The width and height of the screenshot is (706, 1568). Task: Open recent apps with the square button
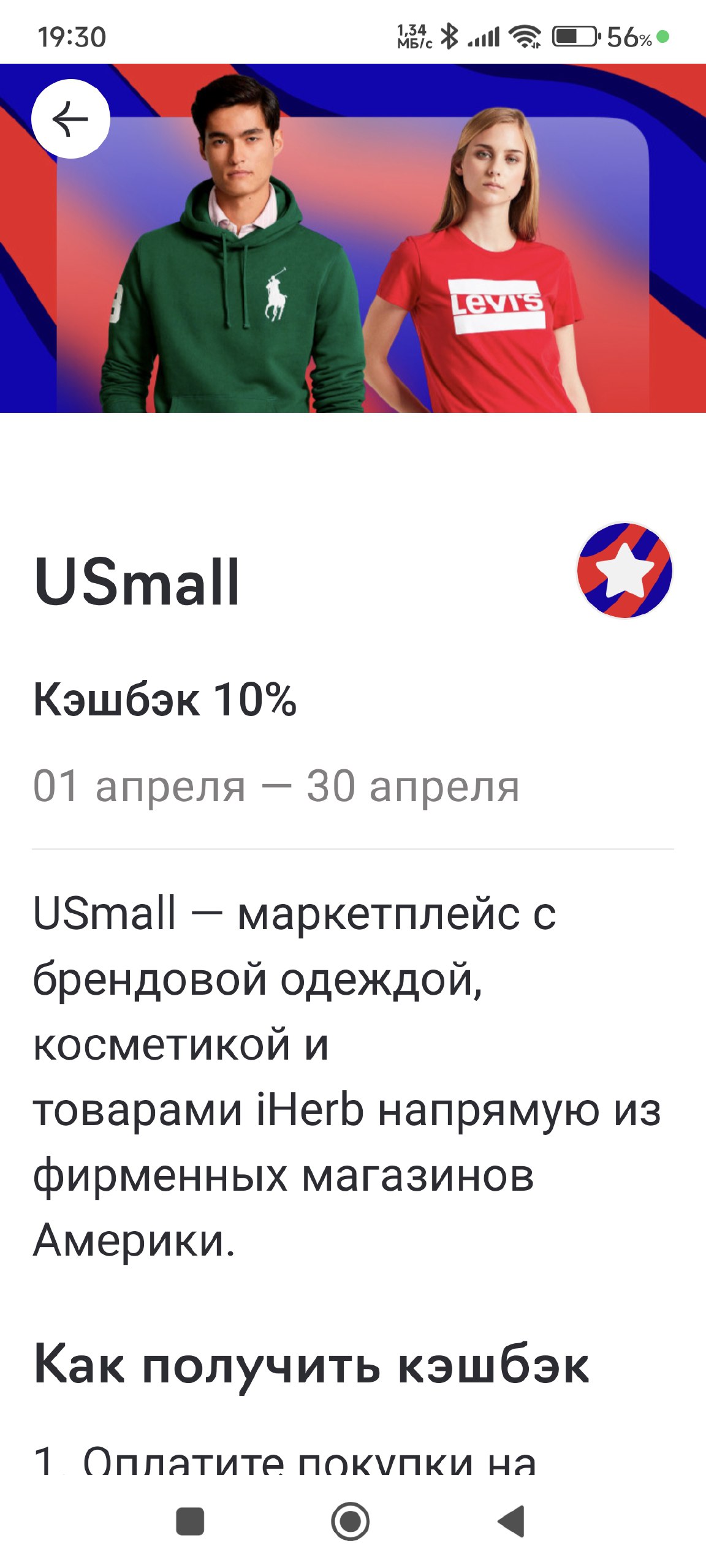point(190,1521)
